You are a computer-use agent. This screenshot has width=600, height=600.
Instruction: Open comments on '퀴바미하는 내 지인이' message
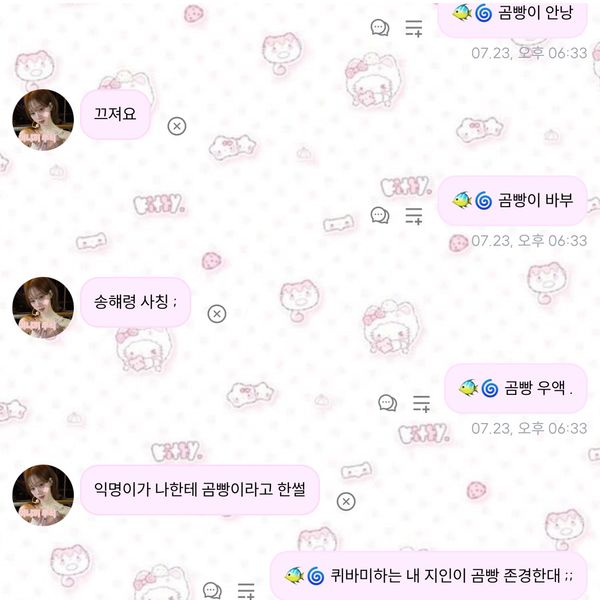click(x=212, y=590)
